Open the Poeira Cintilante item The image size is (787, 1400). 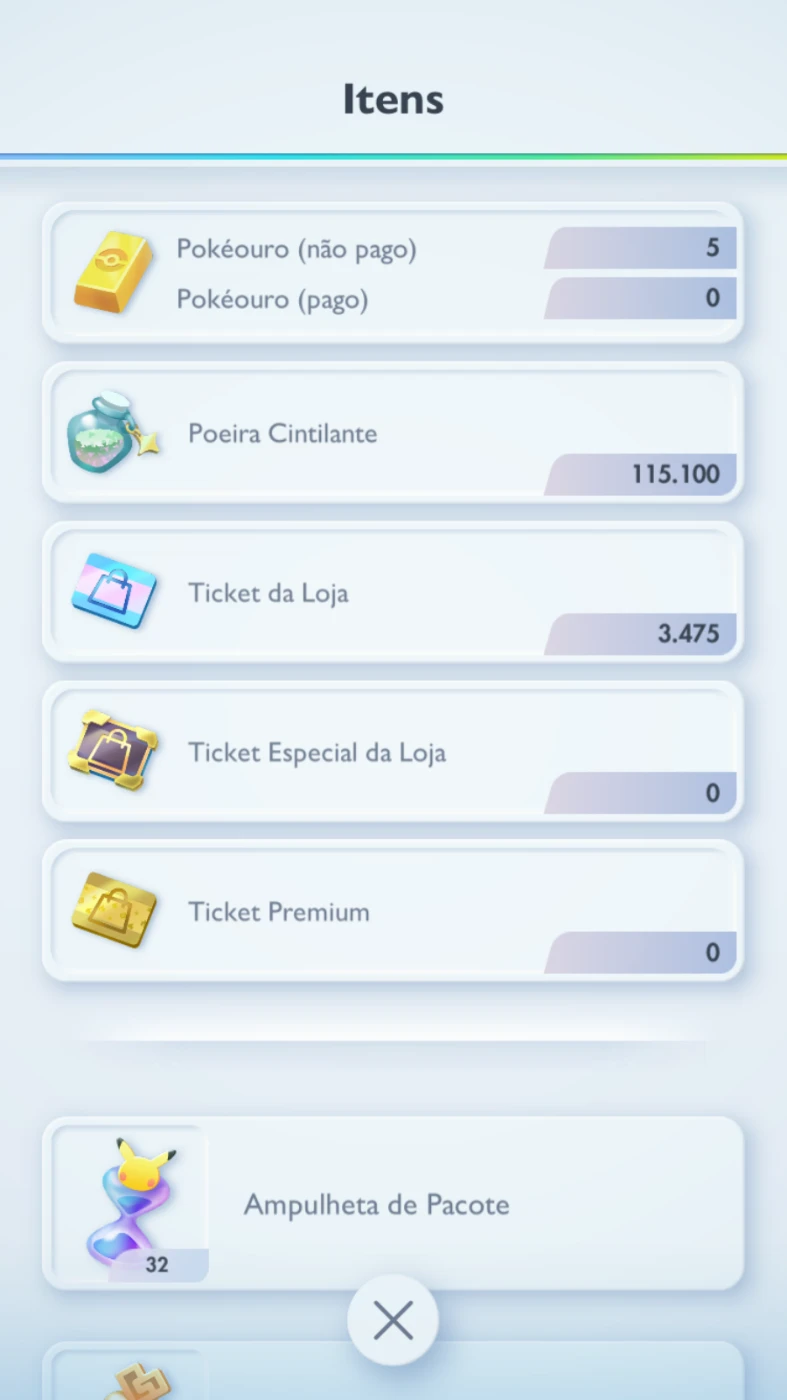click(392, 433)
